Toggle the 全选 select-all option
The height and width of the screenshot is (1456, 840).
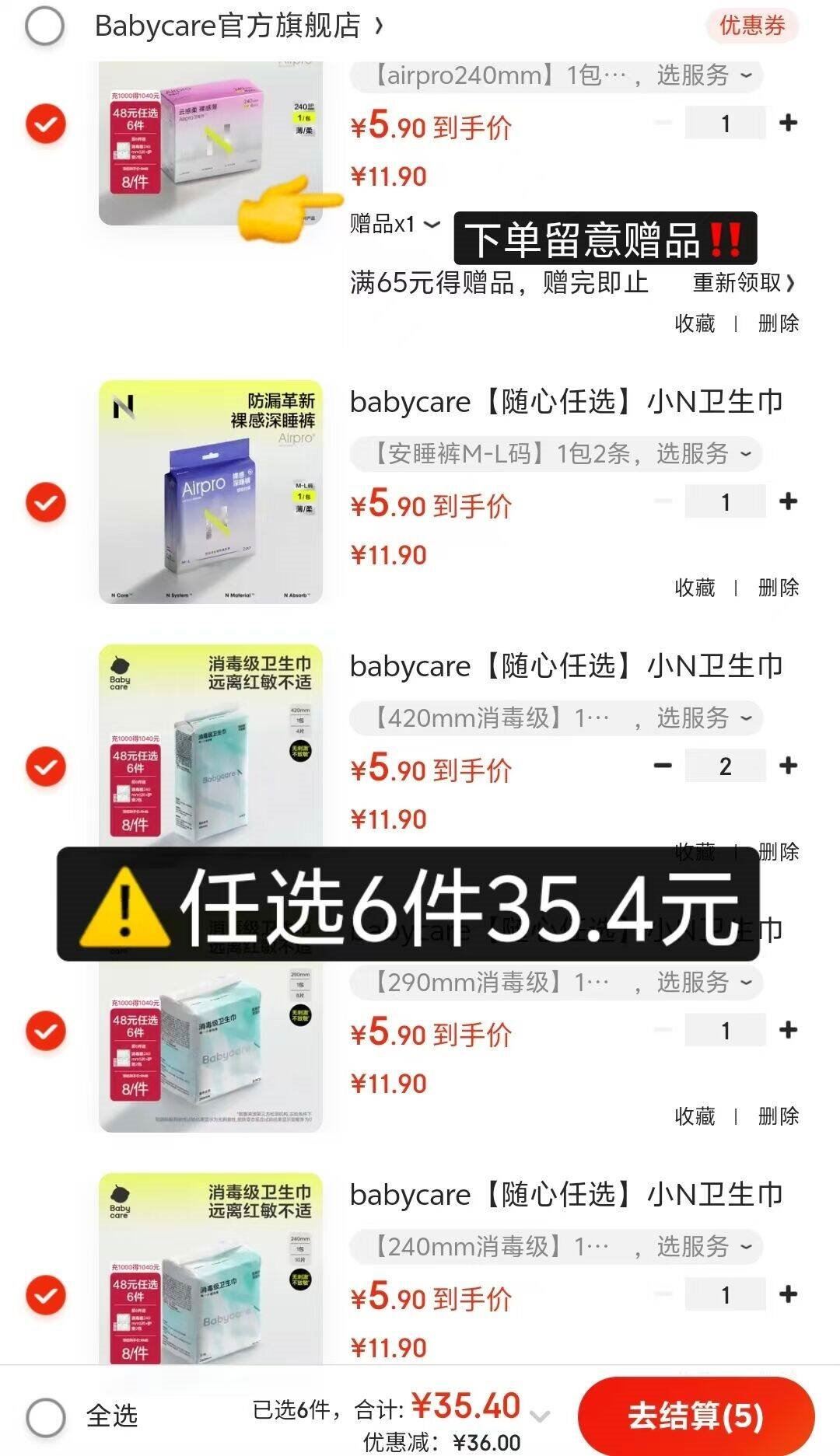tap(46, 1416)
